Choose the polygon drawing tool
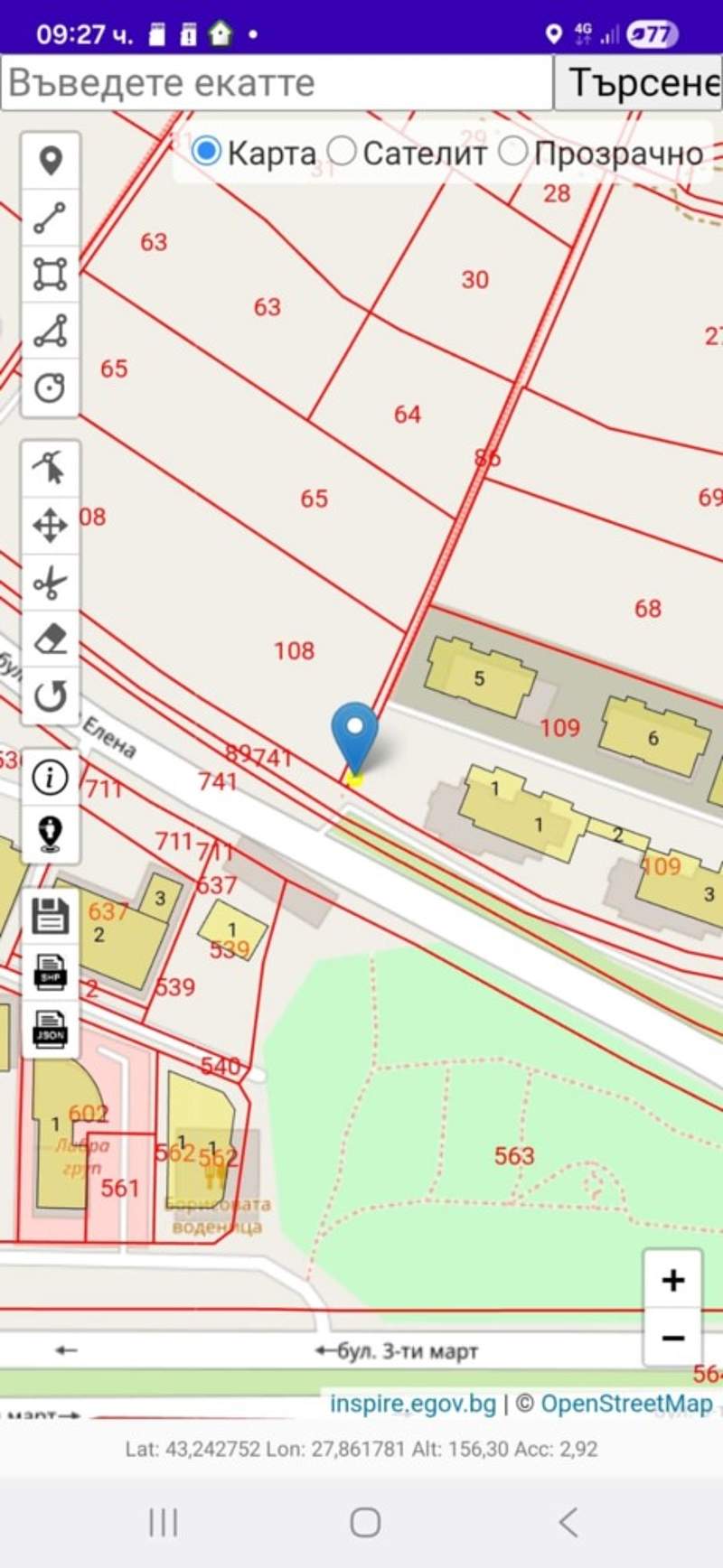 point(51,331)
